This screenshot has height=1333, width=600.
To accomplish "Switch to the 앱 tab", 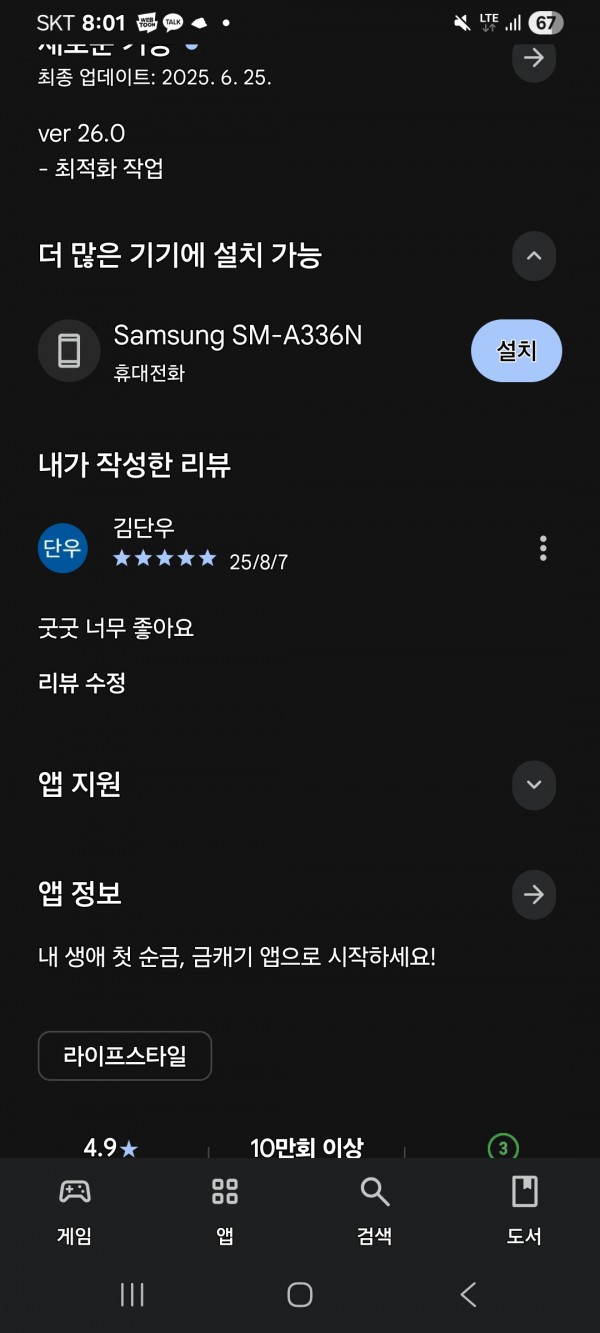I will click(225, 1210).
